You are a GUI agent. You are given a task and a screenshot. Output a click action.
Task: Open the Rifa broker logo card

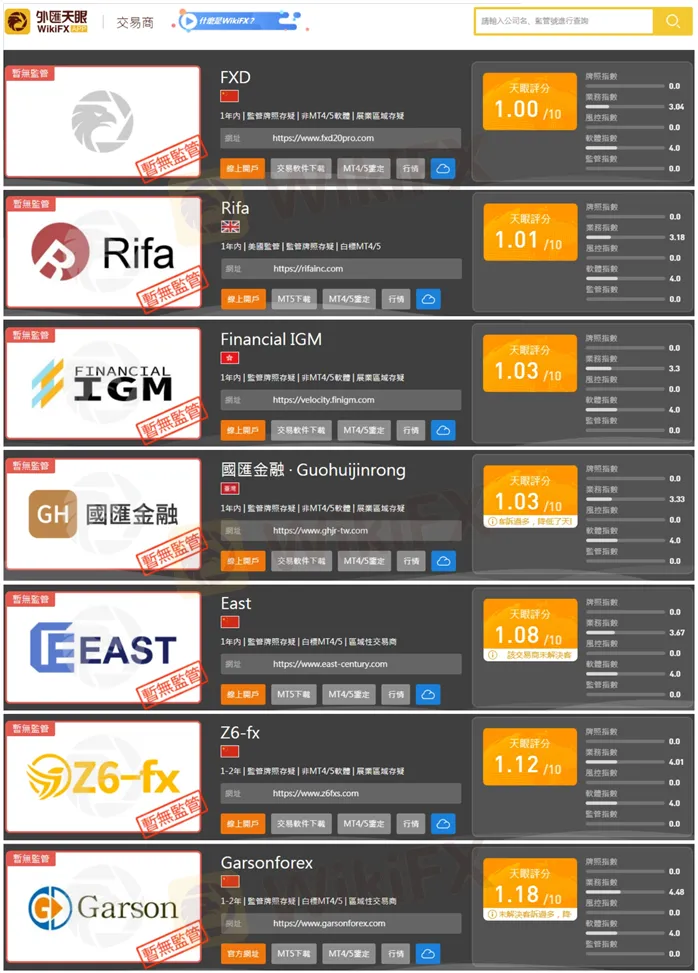click(103, 251)
